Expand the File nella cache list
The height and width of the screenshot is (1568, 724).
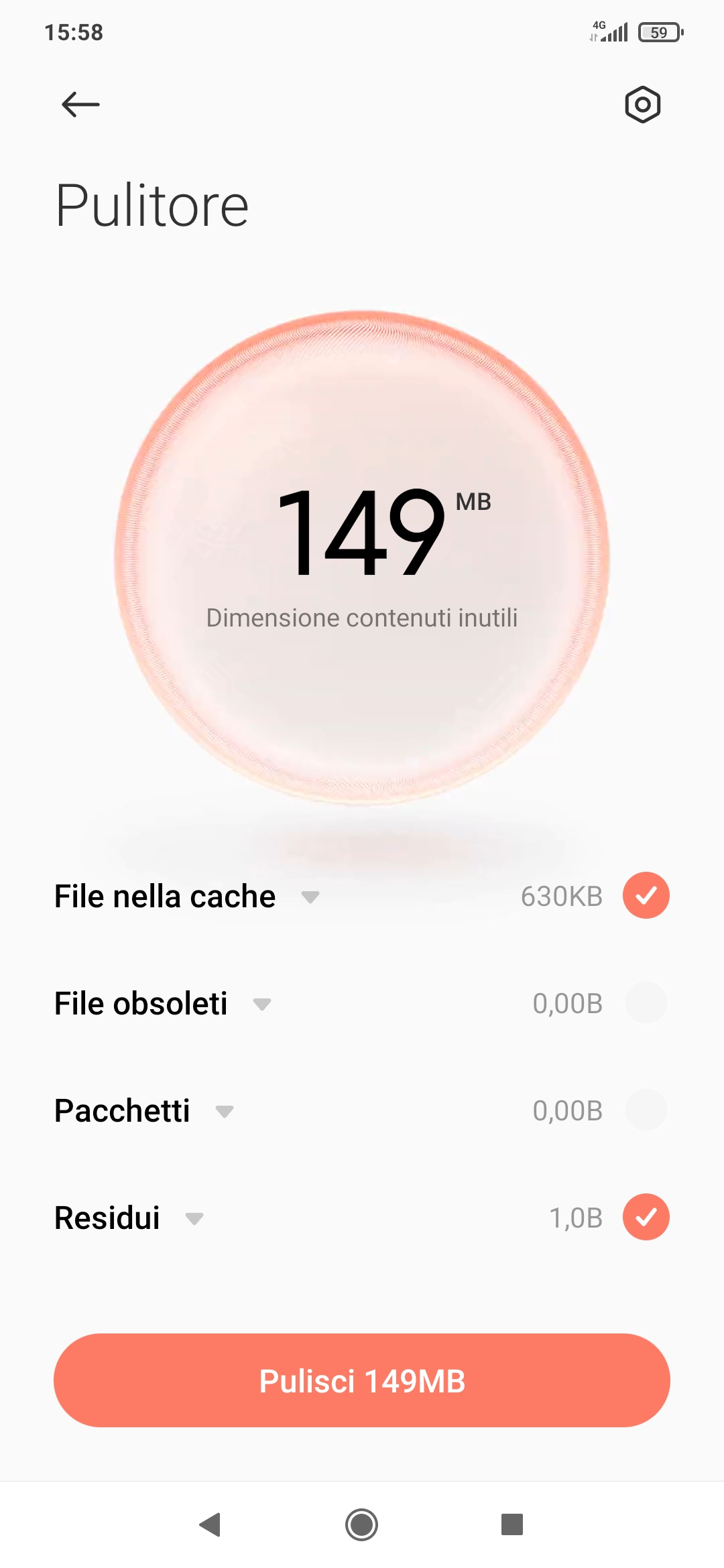click(x=310, y=897)
